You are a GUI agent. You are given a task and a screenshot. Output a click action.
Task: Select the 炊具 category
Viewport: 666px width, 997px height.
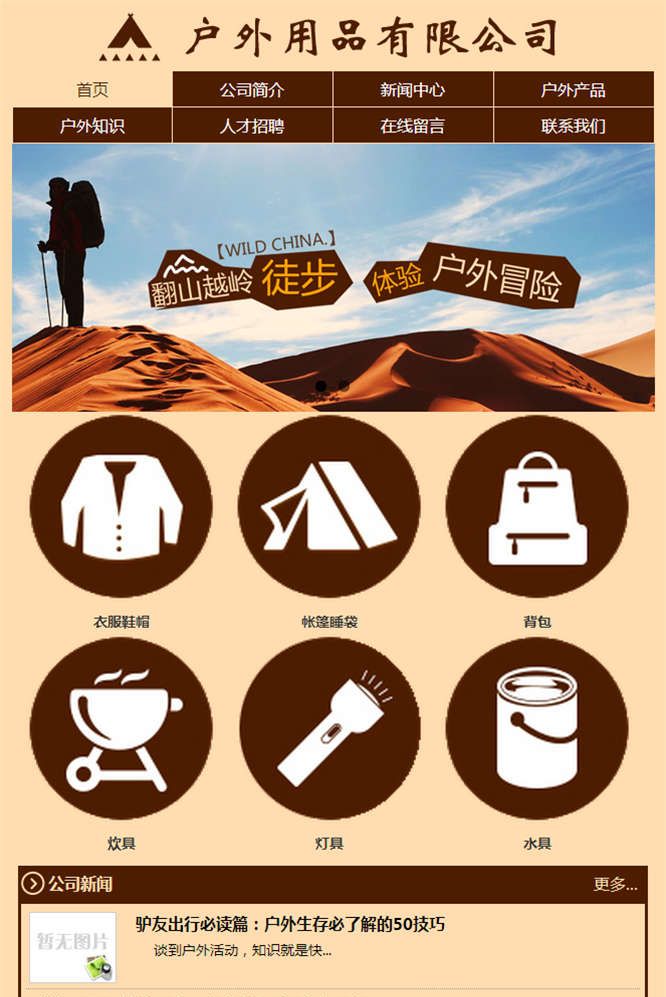[121, 728]
